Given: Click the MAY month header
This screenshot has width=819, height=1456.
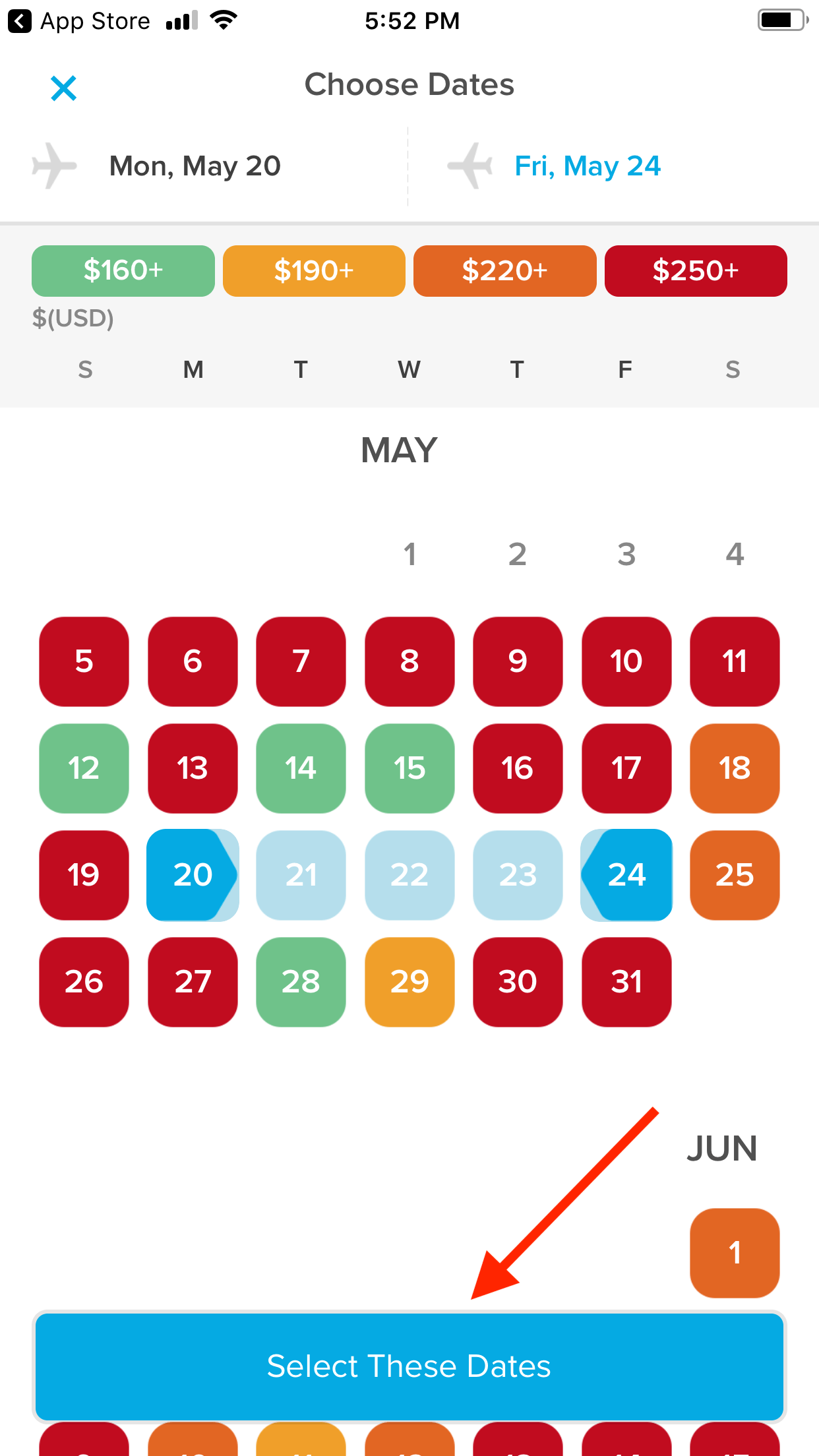Looking at the screenshot, I should (398, 449).
